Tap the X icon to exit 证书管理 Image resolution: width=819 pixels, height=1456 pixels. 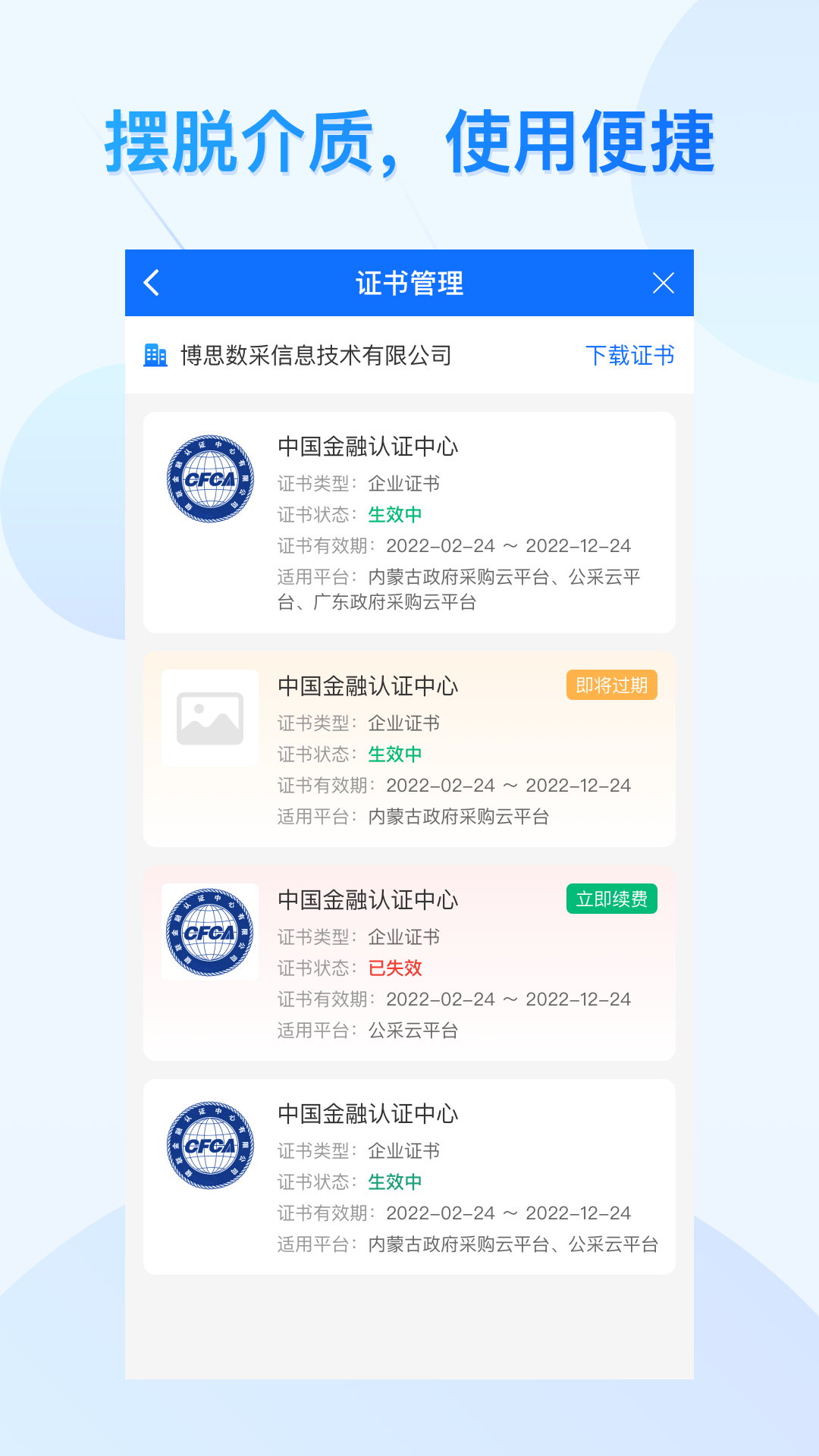(x=664, y=282)
